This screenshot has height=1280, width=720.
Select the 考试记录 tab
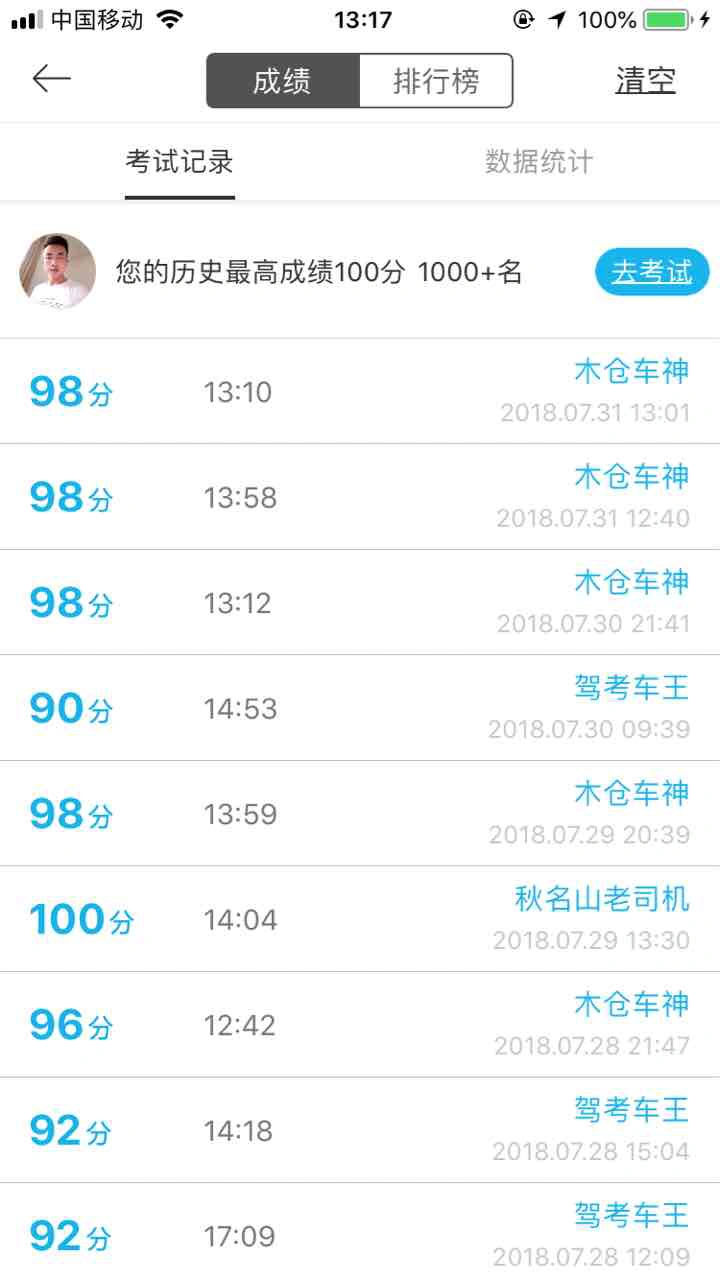click(x=180, y=162)
